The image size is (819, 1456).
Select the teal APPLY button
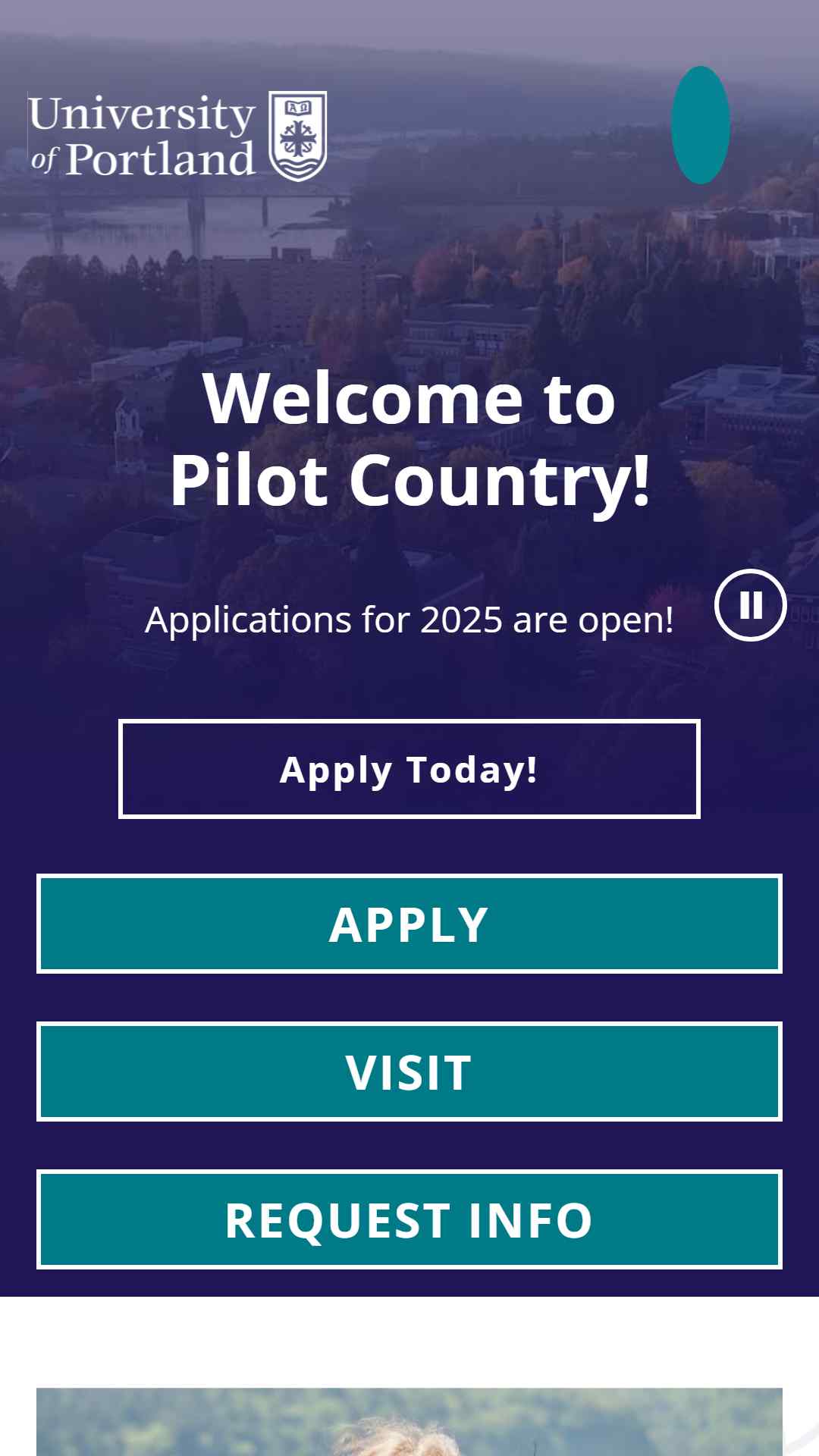tap(409, 924)
